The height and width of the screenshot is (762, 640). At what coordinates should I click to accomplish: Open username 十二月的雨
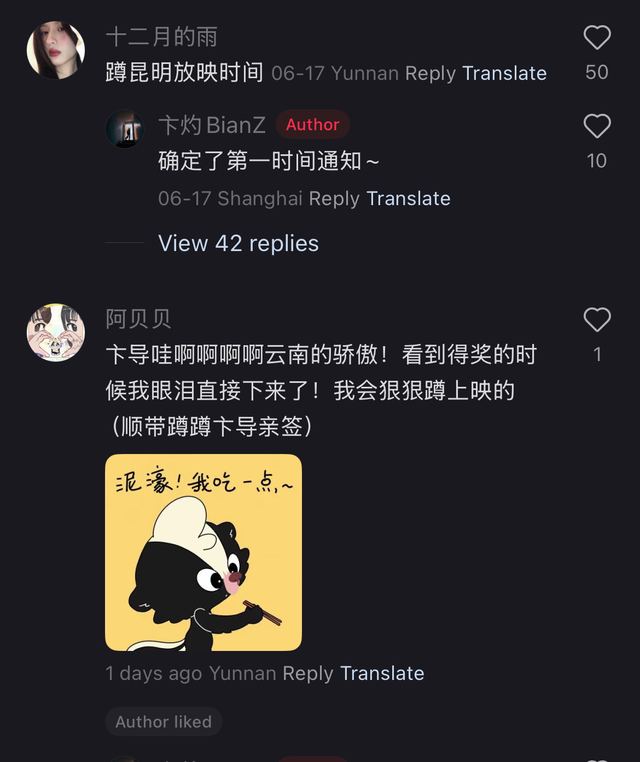pos(161,37)
